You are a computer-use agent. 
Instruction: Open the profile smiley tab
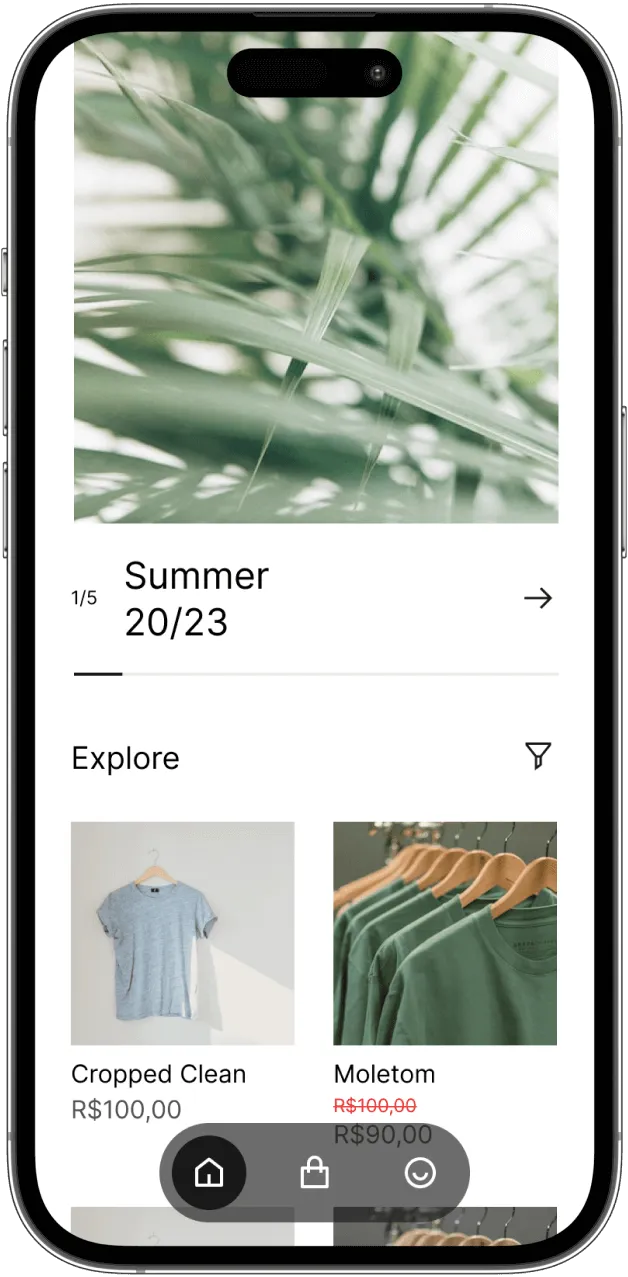coord(420,1172)
